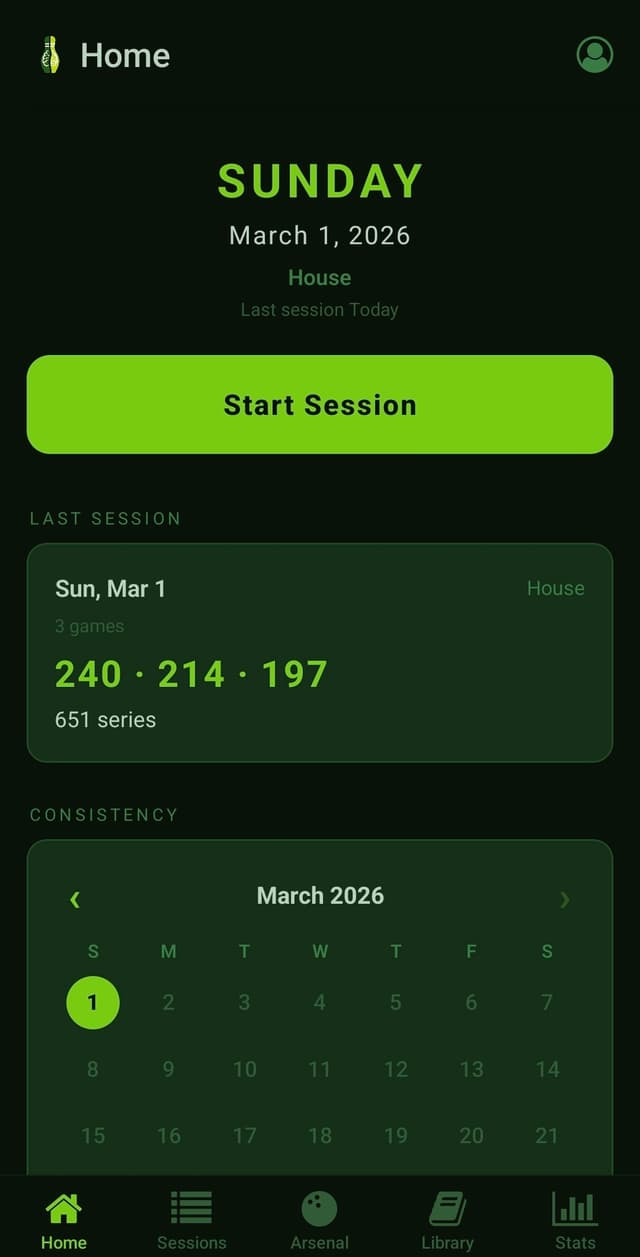Switch to the Arsenal tab

click(319, 1220)
